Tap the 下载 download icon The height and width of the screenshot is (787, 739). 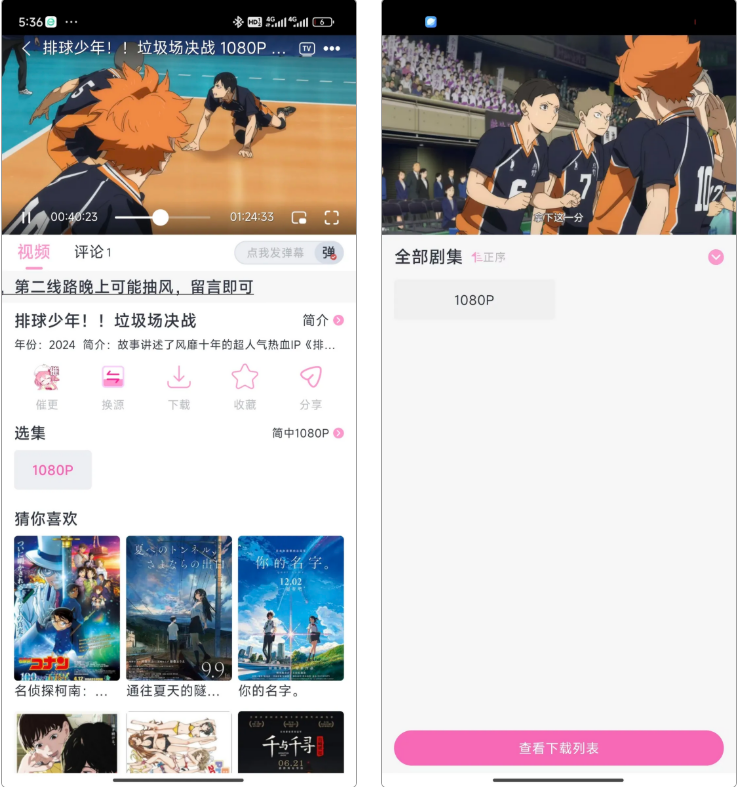tap(179, 386)
